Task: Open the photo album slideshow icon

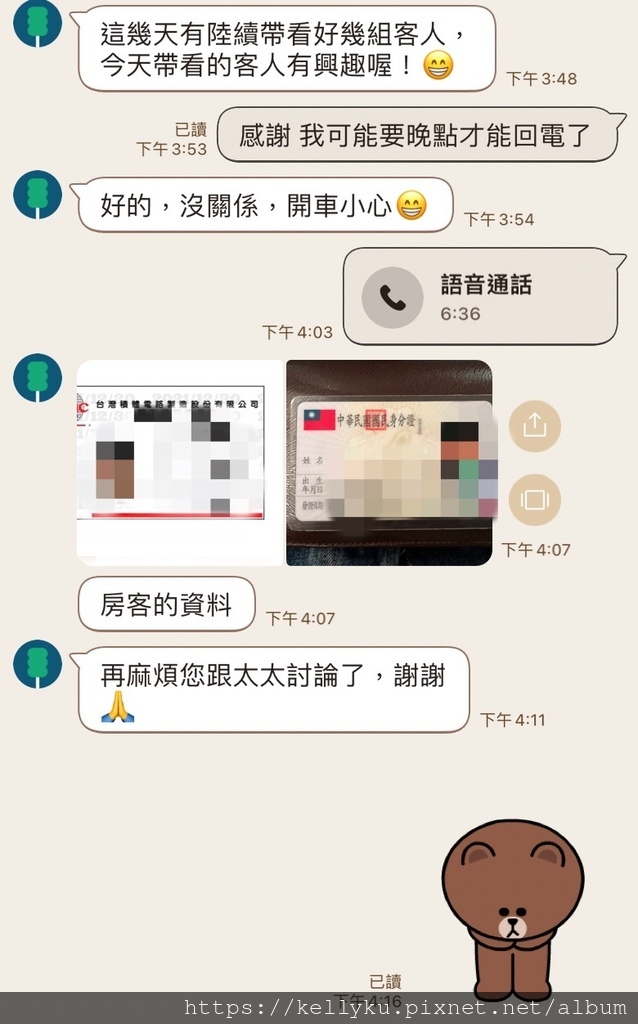Action: click(x=535, y=500)
